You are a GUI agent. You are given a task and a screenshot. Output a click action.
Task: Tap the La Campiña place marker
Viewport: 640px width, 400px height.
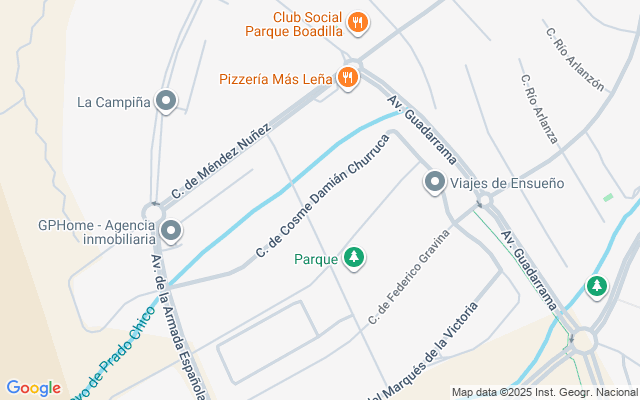(x=167, y=101)
